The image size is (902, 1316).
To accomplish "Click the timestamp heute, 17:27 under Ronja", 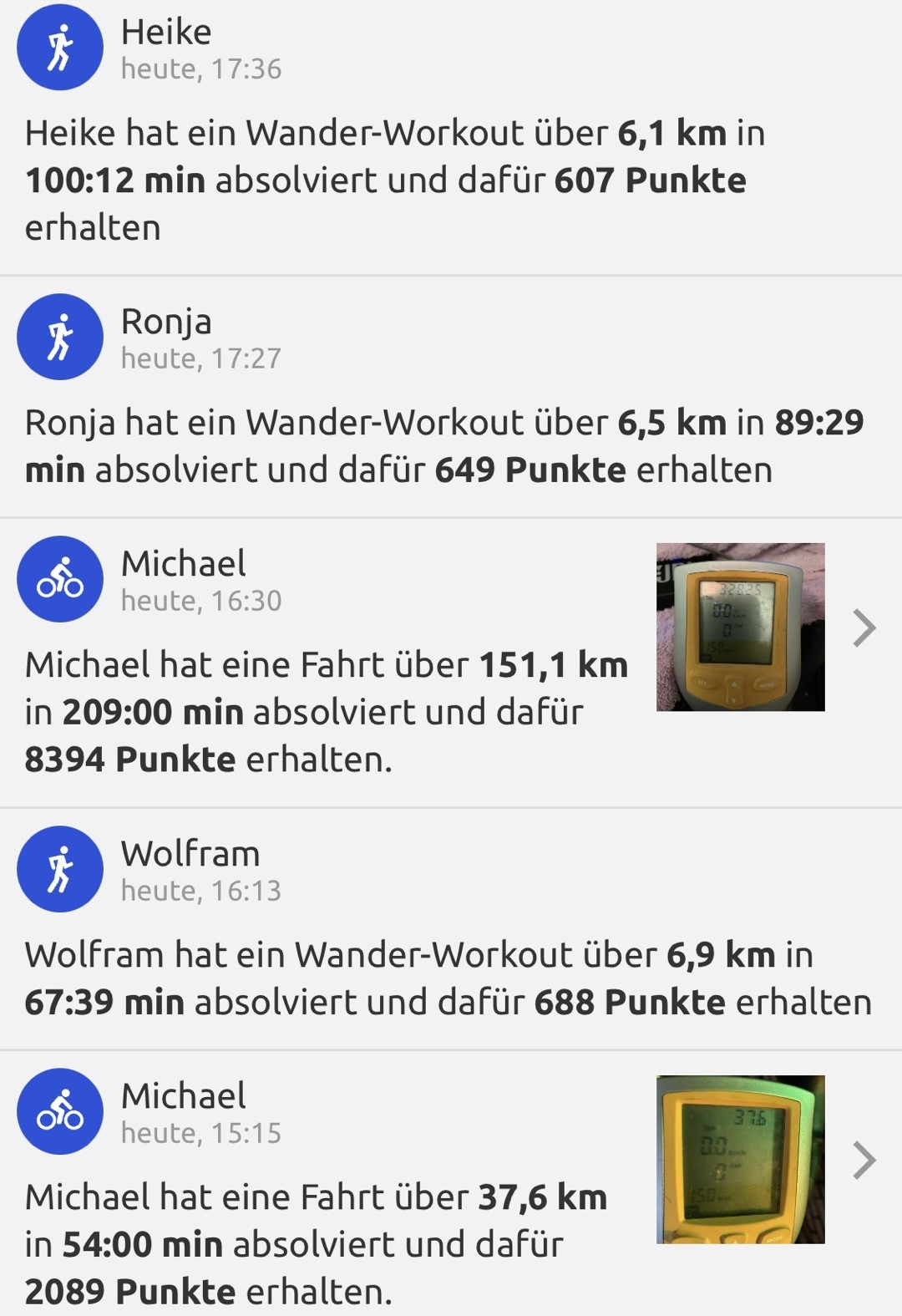I will tap(202, 358).
